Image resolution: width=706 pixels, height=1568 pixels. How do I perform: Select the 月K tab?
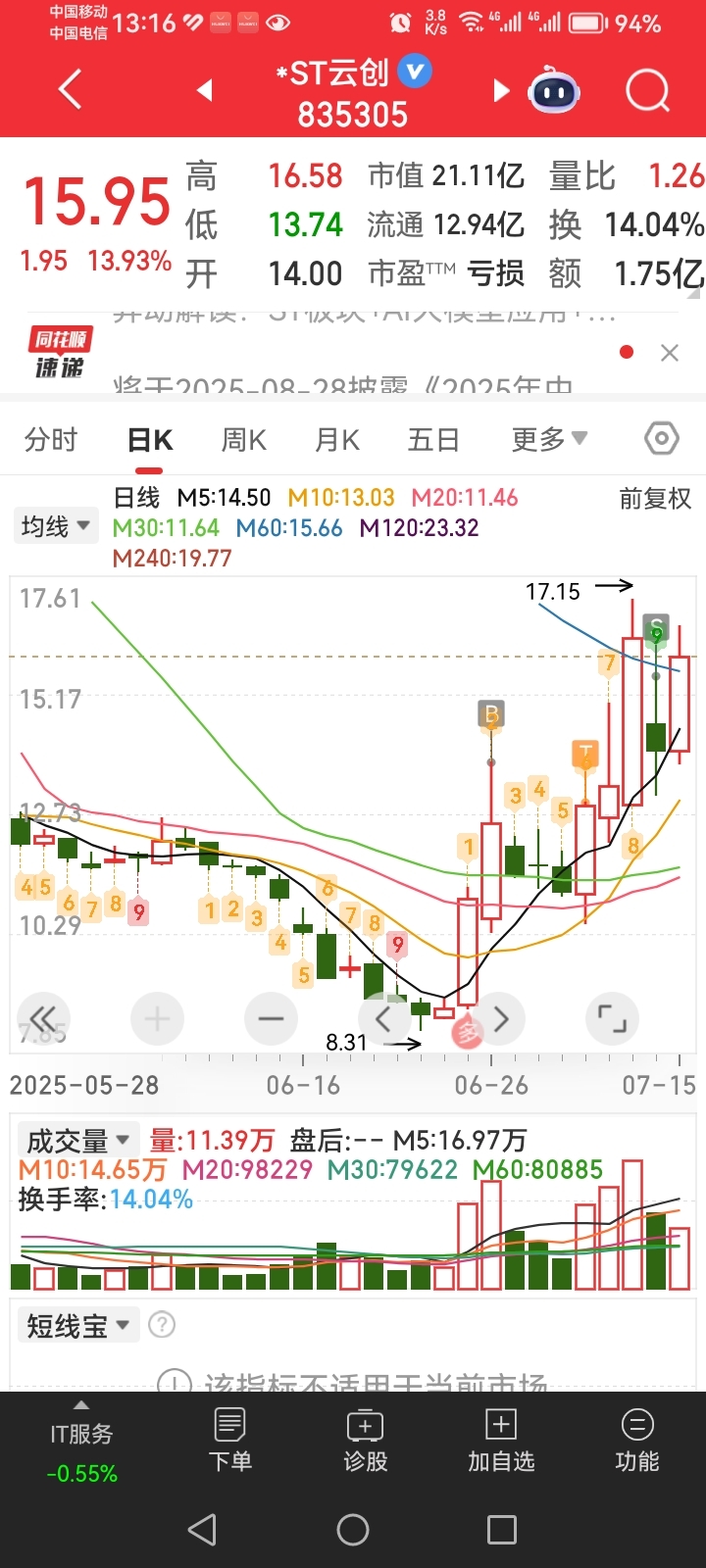point(337,440)
